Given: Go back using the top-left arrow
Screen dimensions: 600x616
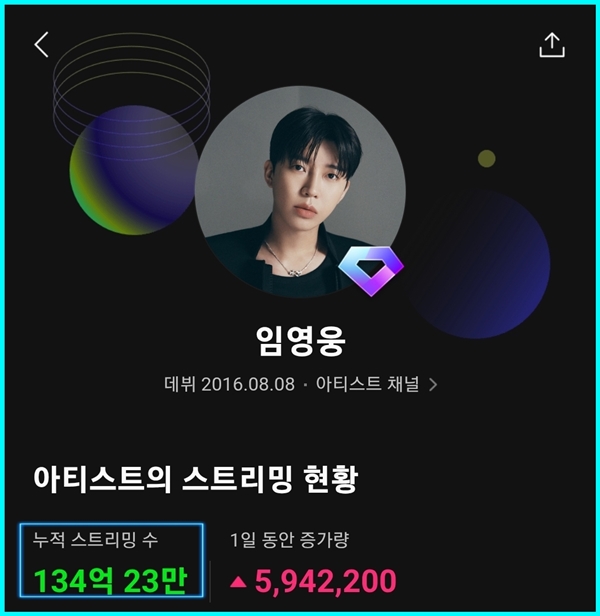Looking at the screenshot, I should (41, 45).
